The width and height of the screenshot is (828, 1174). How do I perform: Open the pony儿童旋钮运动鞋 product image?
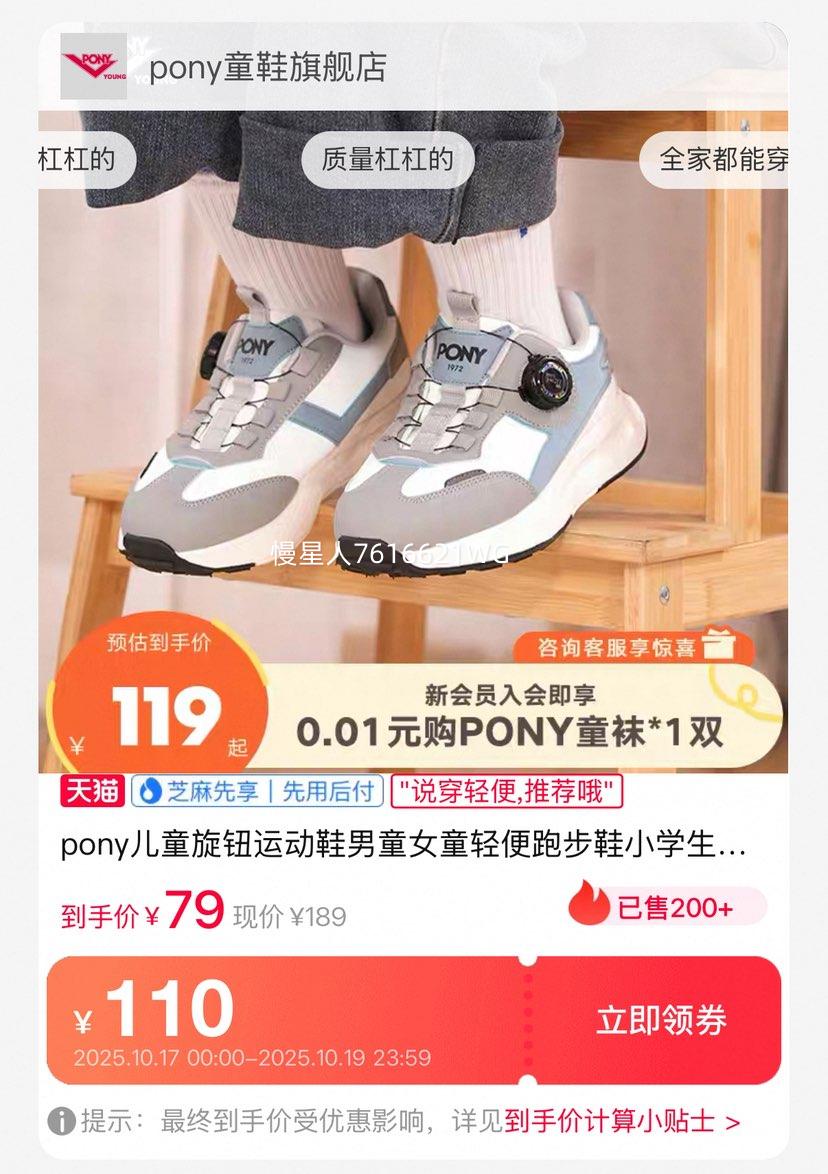(x=412, y=400)
